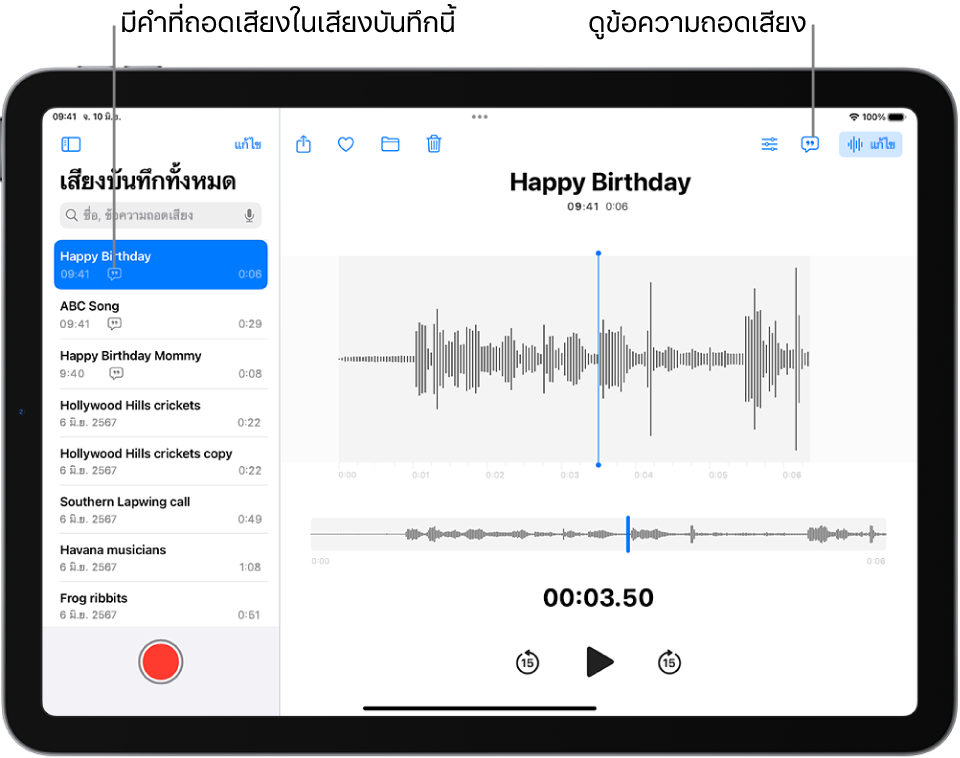Open the Southern Lapwing call recording
The image size is (960, 758).
tap(160, 510)
